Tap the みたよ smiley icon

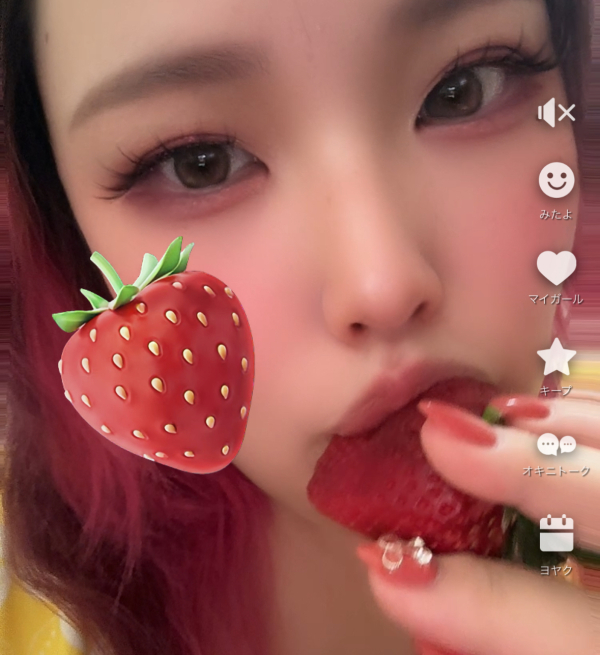pyautogui.click(x=556, y=181)
